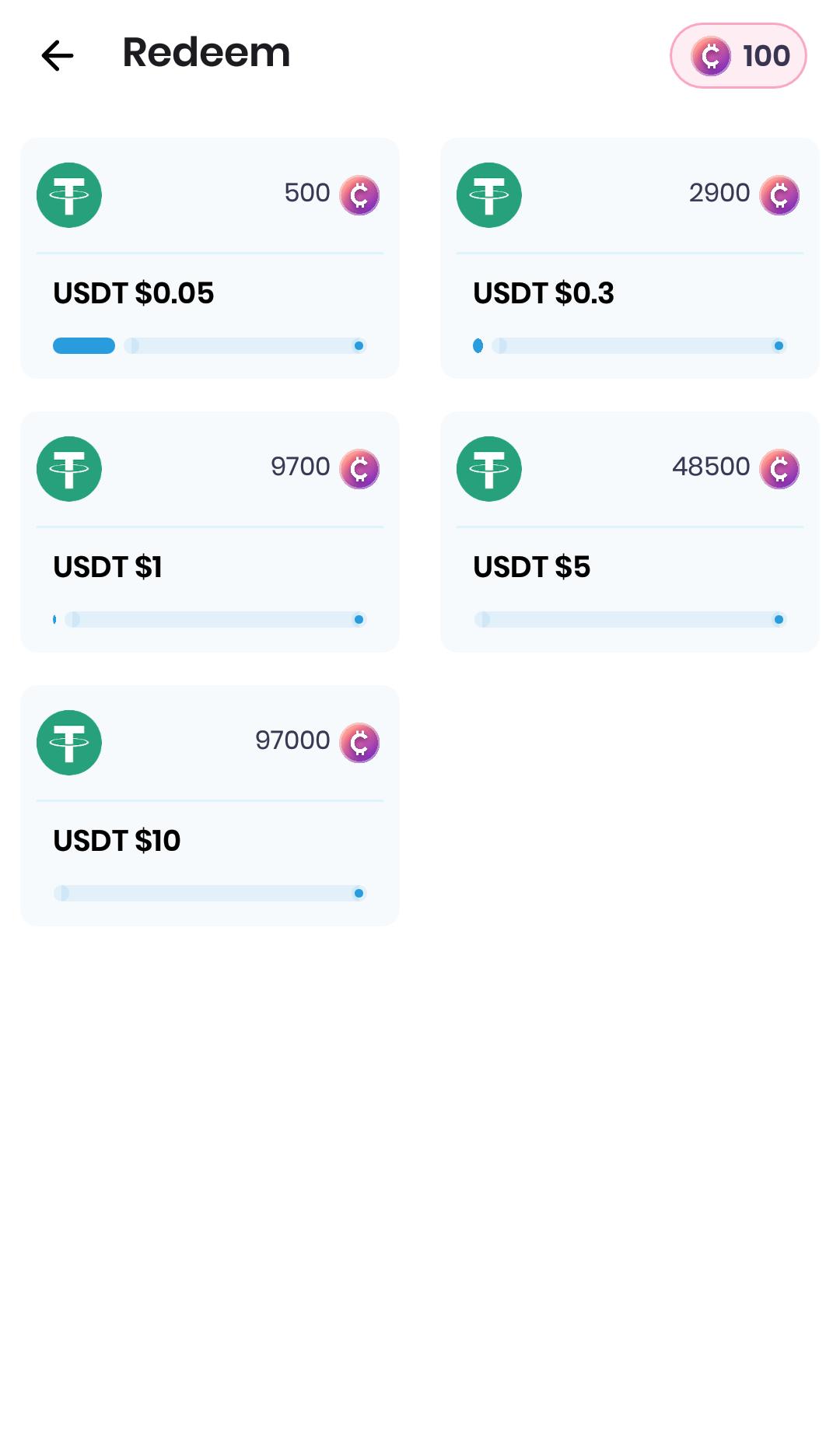Click the Tether icon on USDT $0.05 card

pyautogui.click(x=69, y=195)
